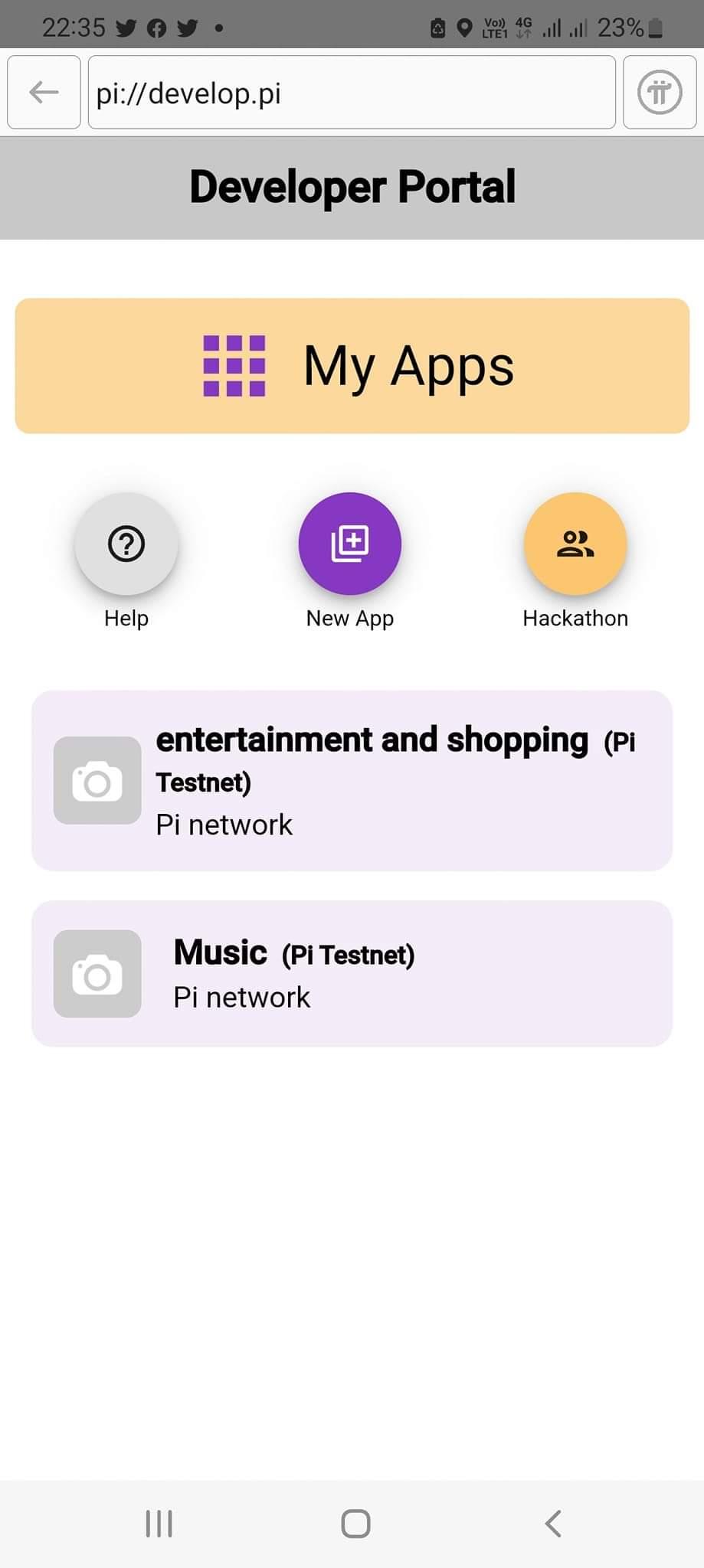Open the Help button
Viewport: 704px width, 1568px height.
tap(126, 544)
